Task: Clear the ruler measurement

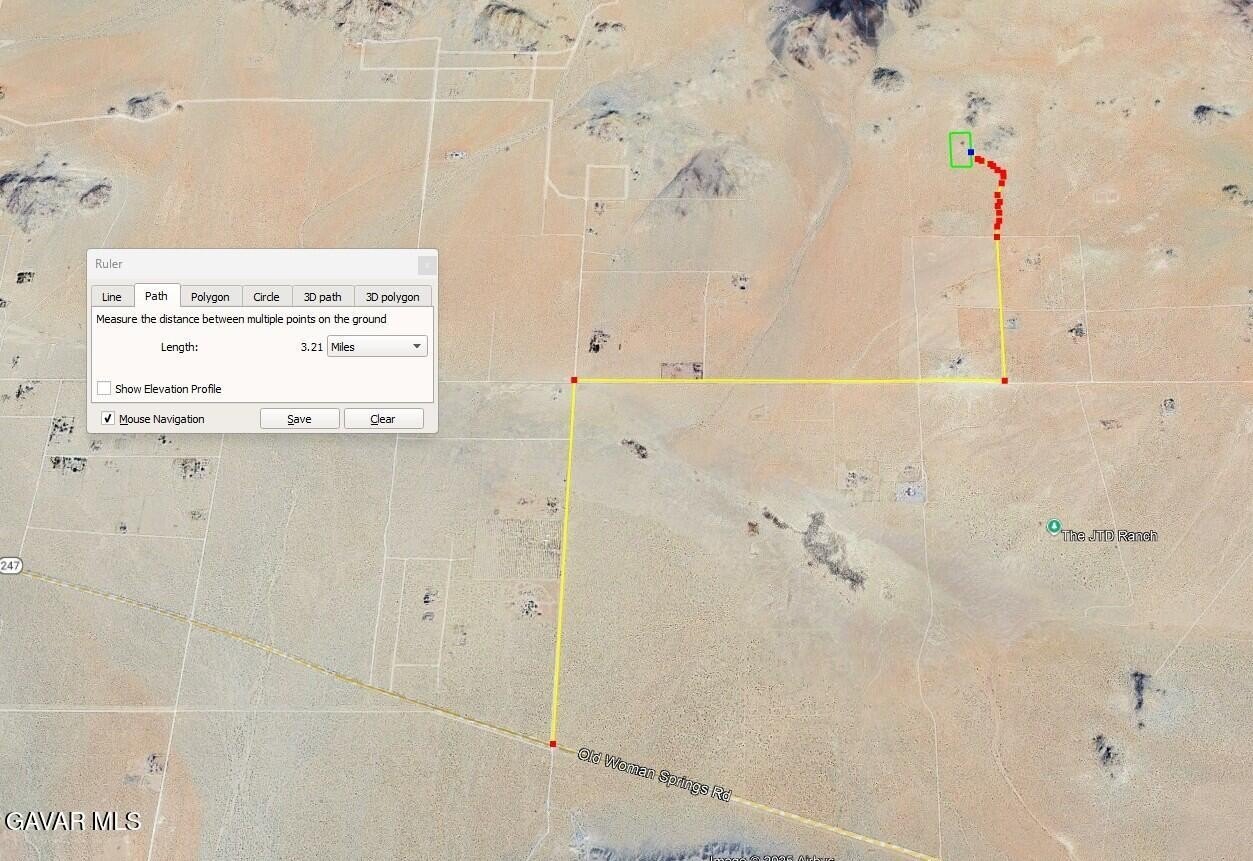Action: coord(383,419)
